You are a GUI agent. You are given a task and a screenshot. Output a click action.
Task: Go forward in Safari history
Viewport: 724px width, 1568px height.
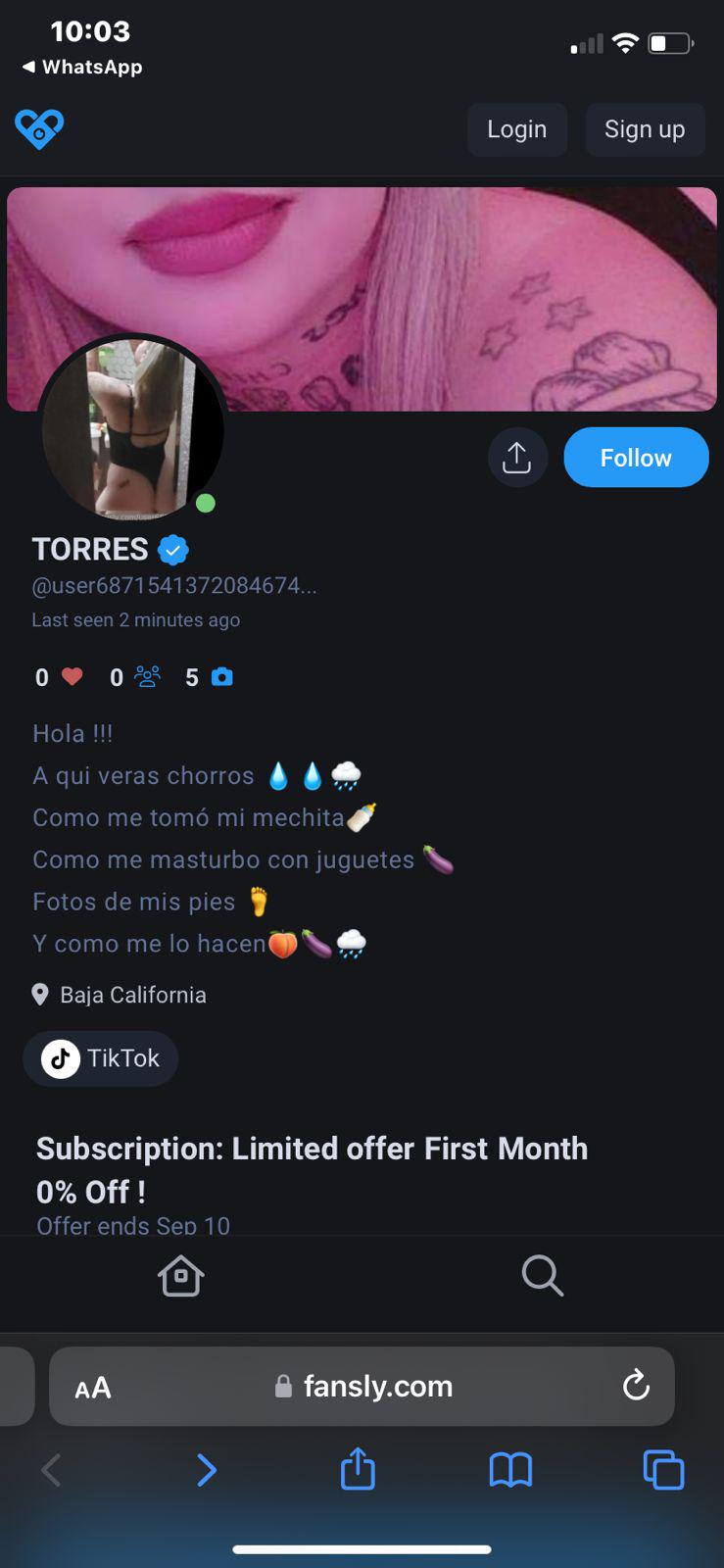tap(206, 1470)
